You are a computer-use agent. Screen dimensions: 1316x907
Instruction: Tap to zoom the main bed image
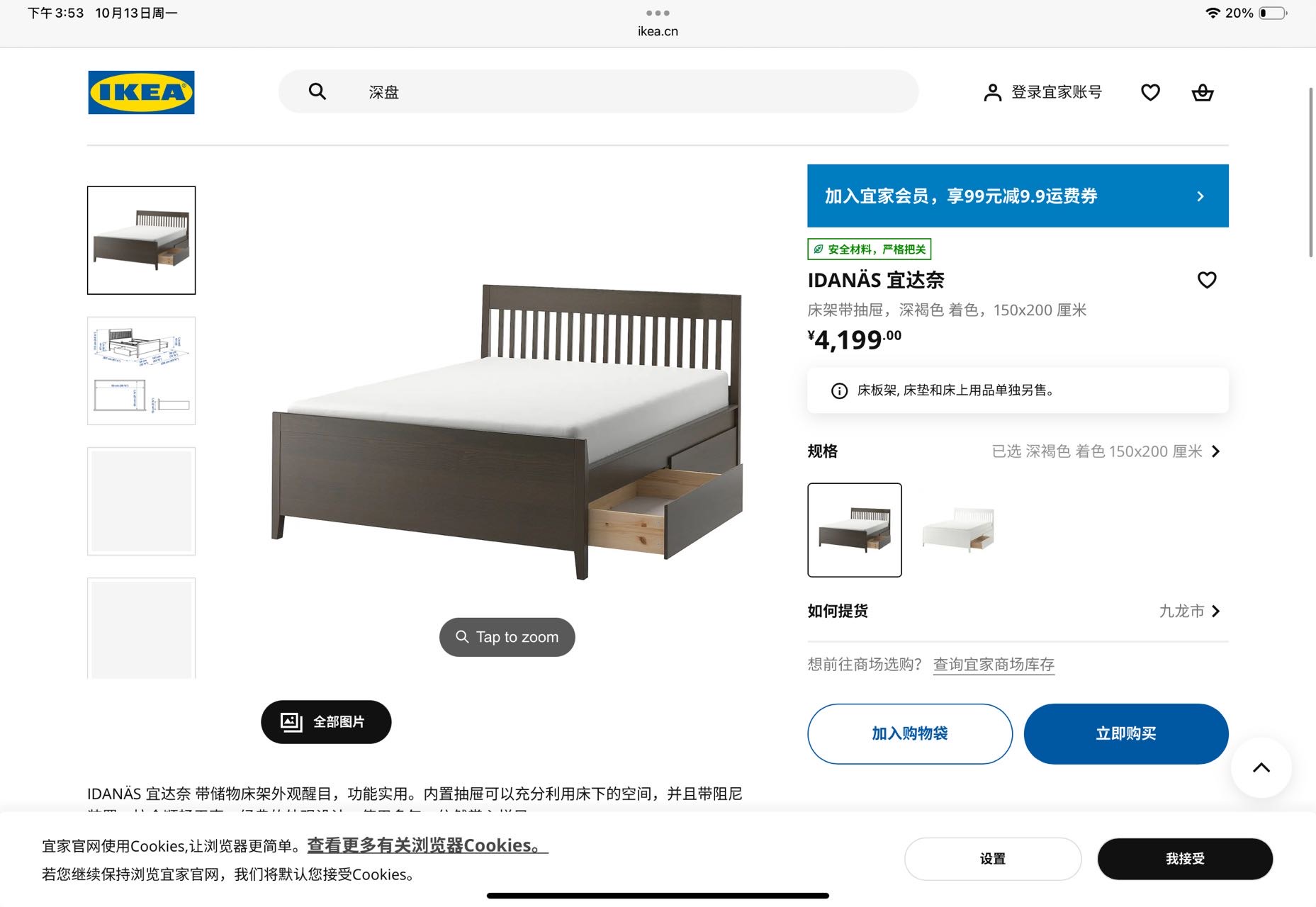click(507, 637)
